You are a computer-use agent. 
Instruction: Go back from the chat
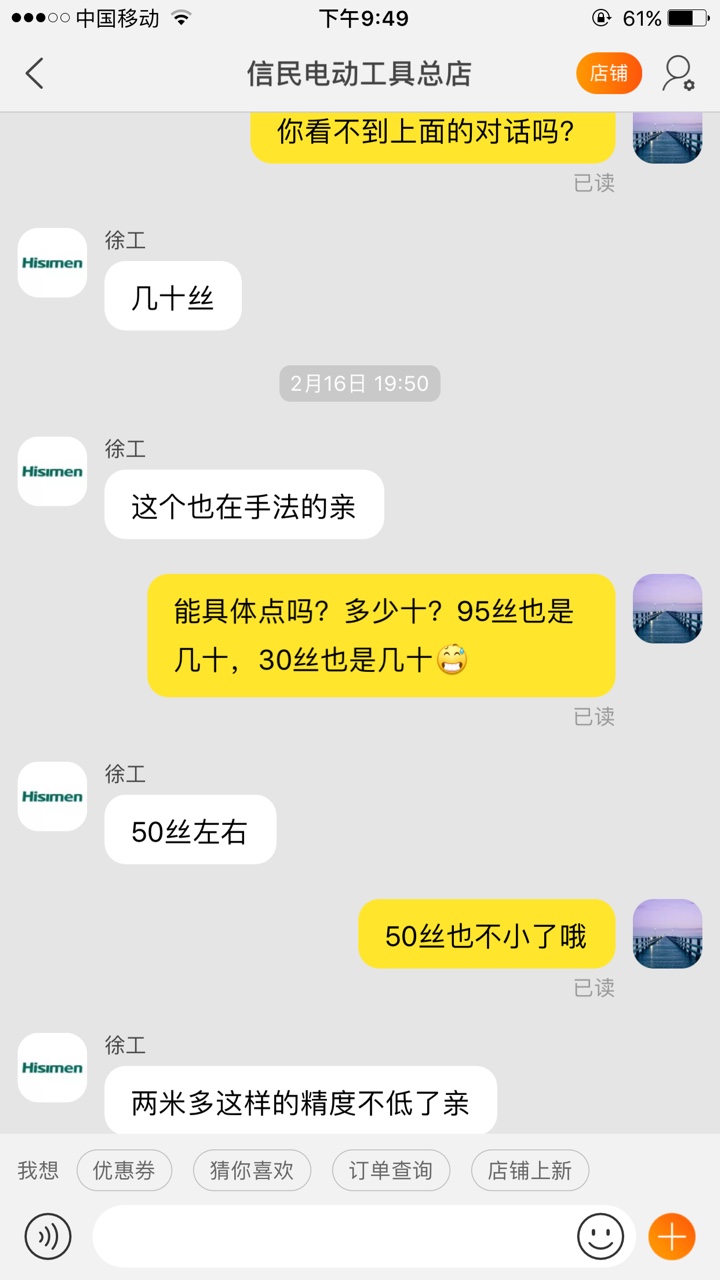35,73
